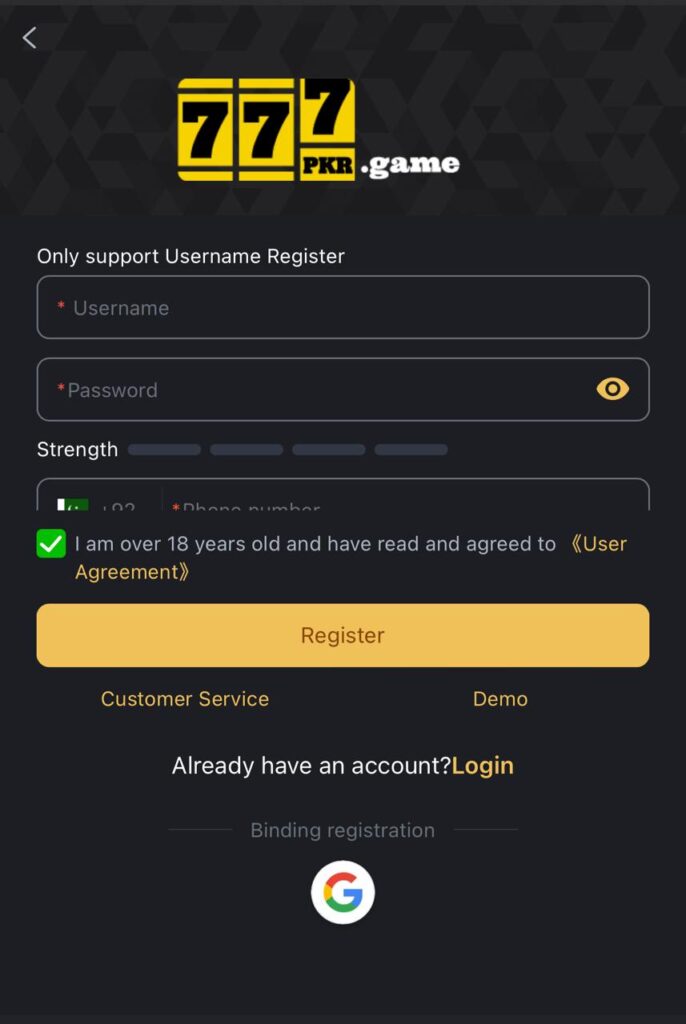686x1024 pixels.
Task: Tap the Register button
Action: (343, 635)
